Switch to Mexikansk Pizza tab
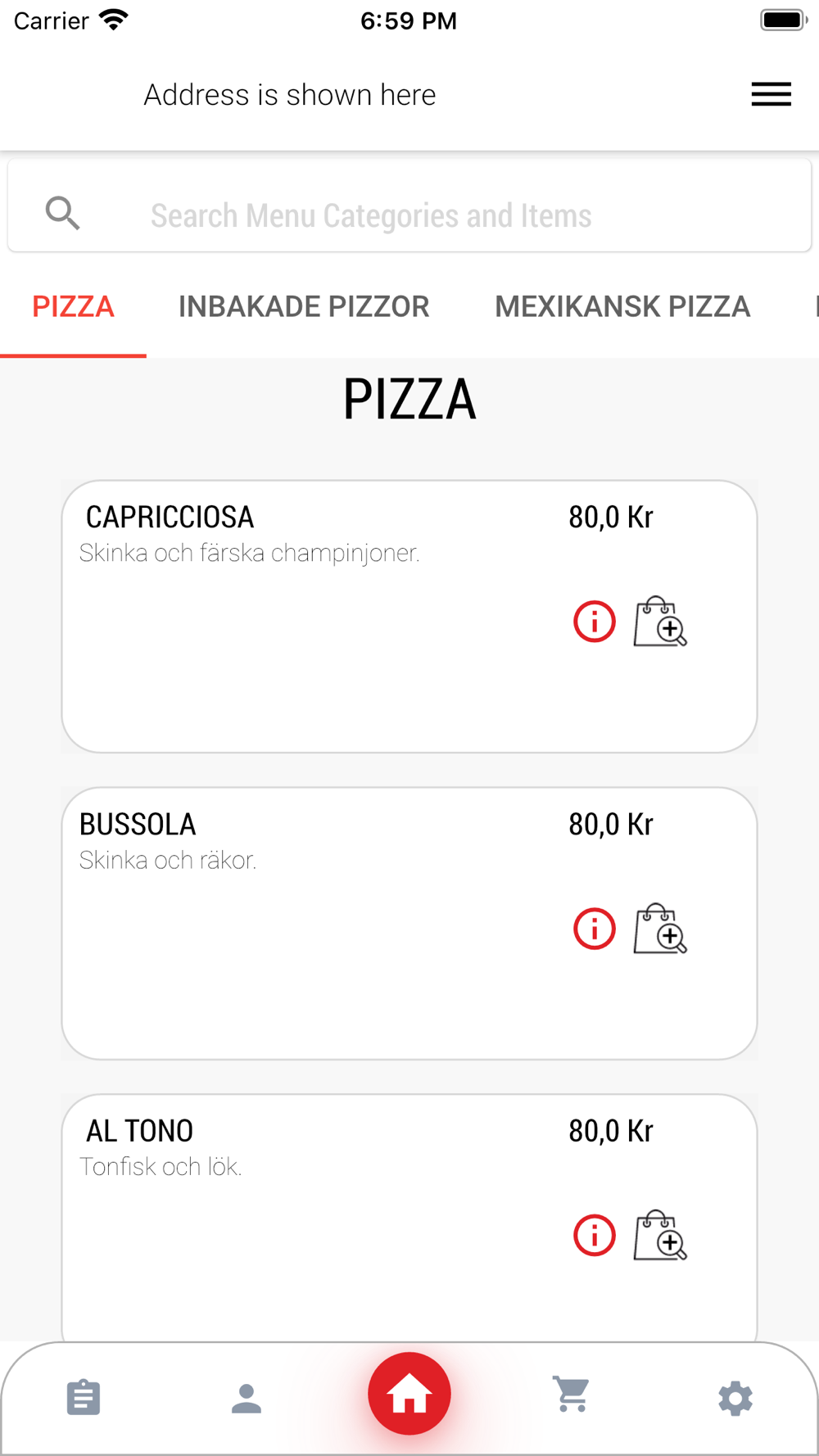Image resolution: width=819 pixels, height=1456 pixels. click(x=622, y=306)
